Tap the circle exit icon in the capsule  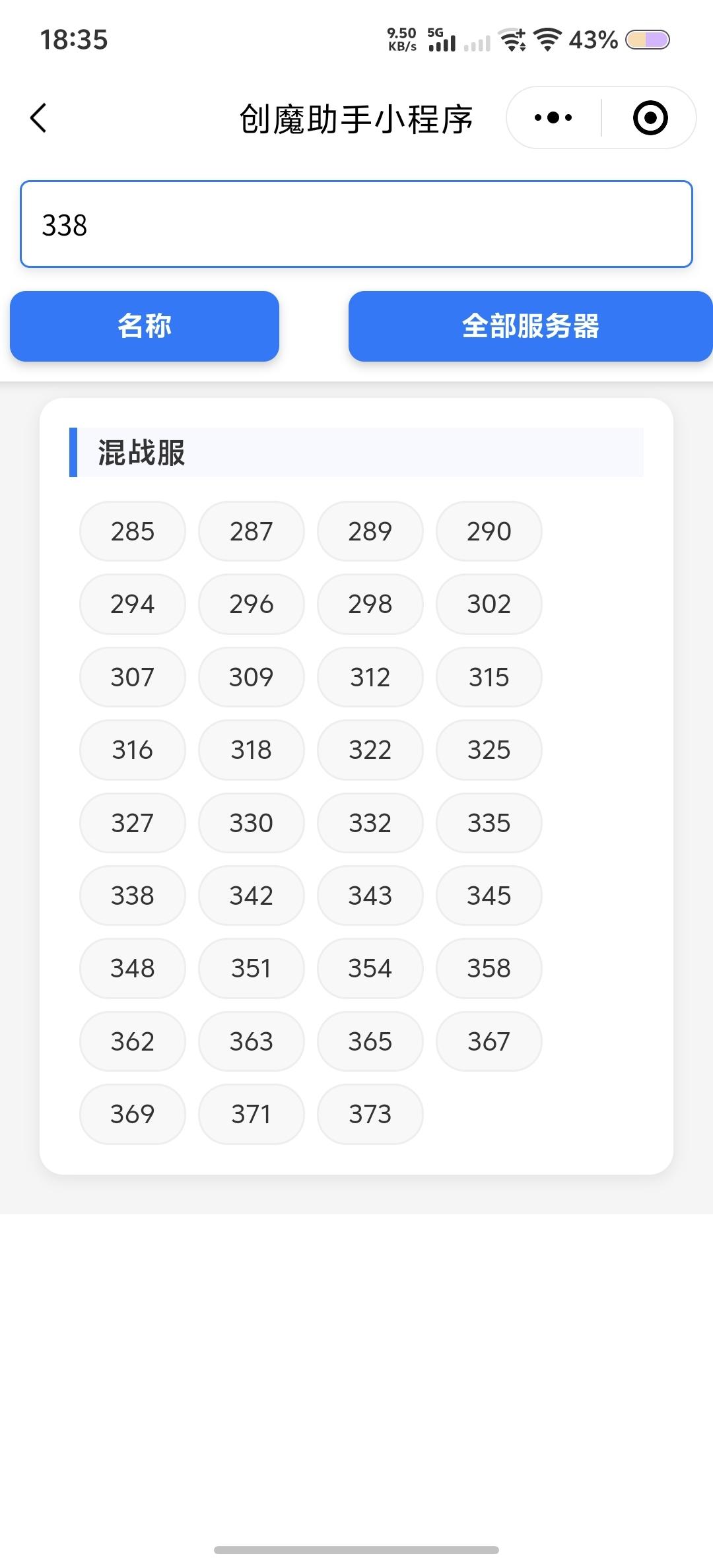coord(649,117)
